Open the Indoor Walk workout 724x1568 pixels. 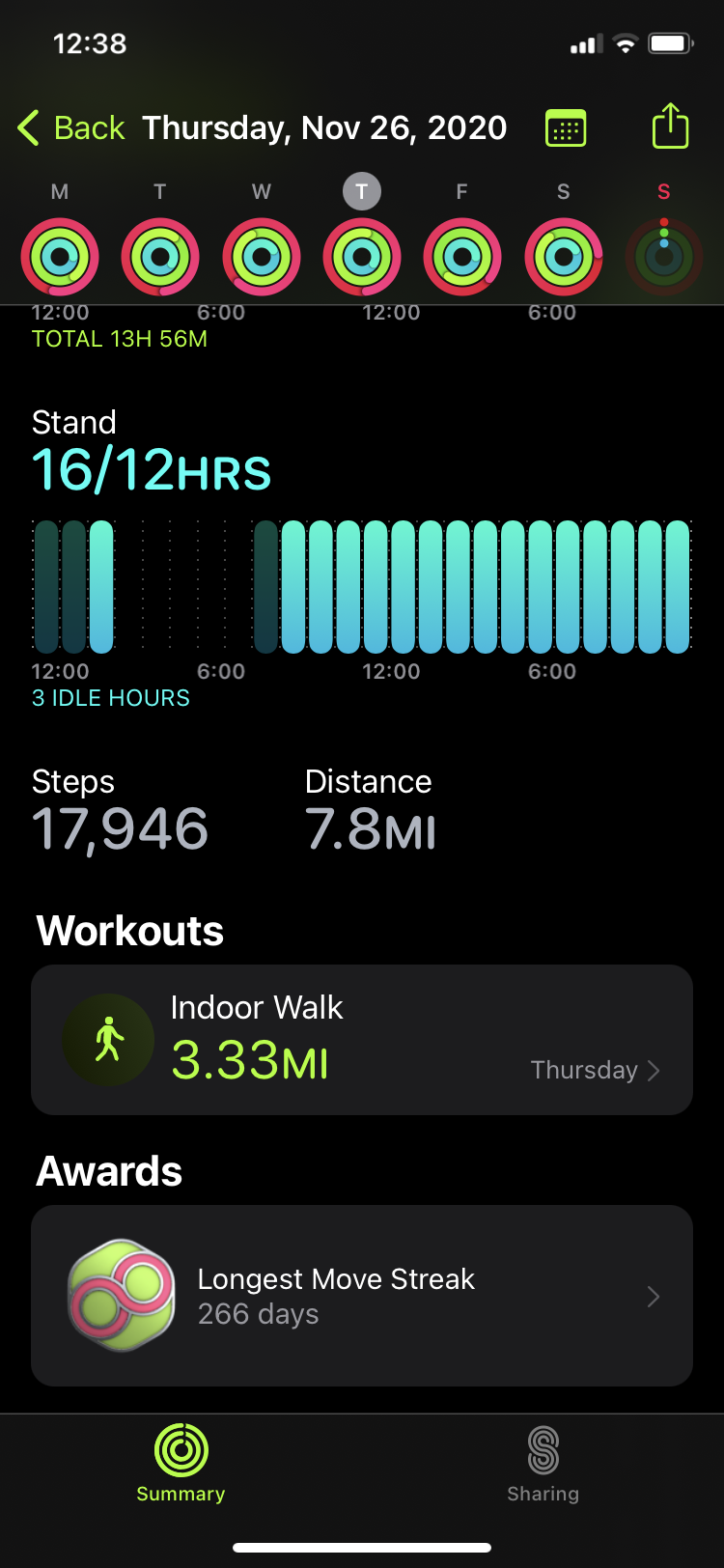click(362, 1040)
